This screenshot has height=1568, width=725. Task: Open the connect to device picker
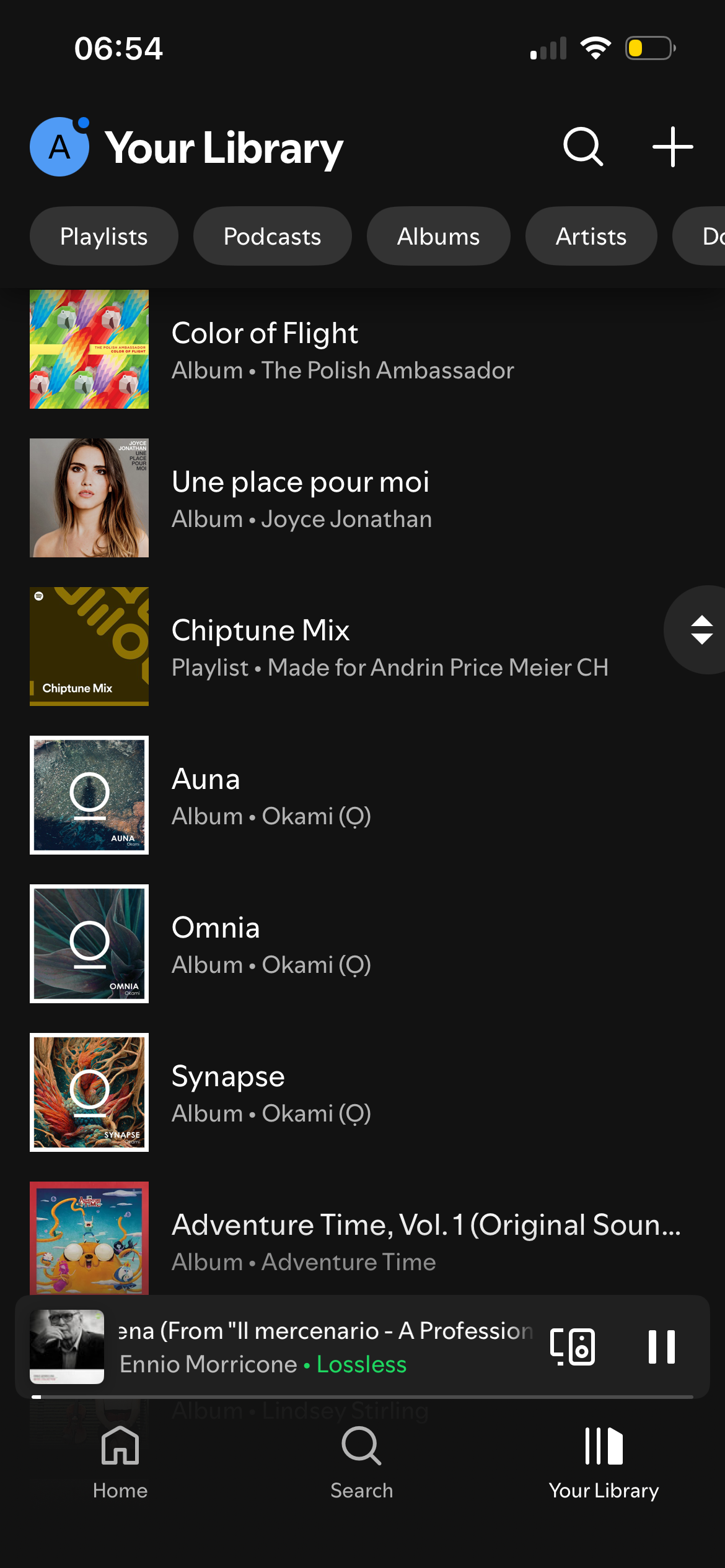573,1346
